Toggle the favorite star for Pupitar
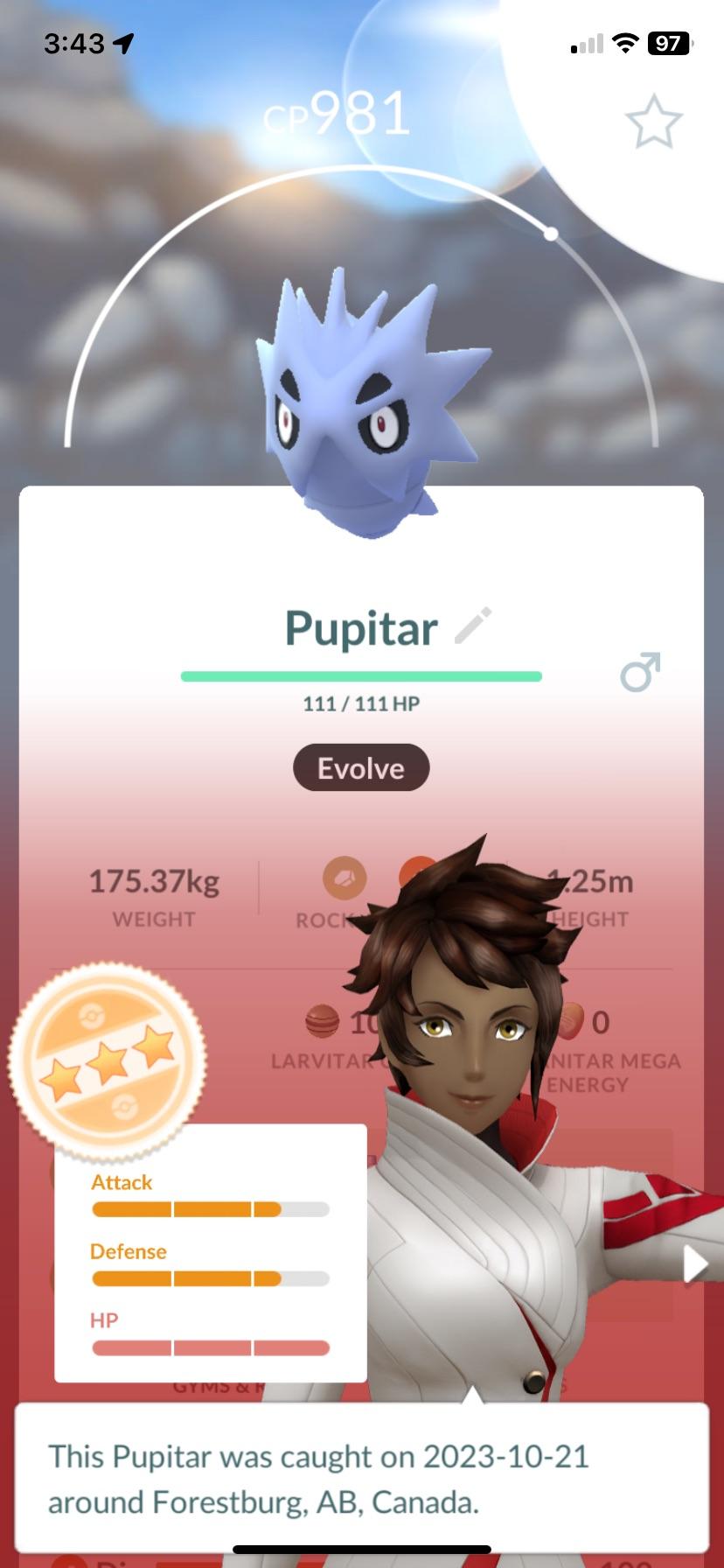This screenshot has height=1568, width=724. tap(654, 122)
